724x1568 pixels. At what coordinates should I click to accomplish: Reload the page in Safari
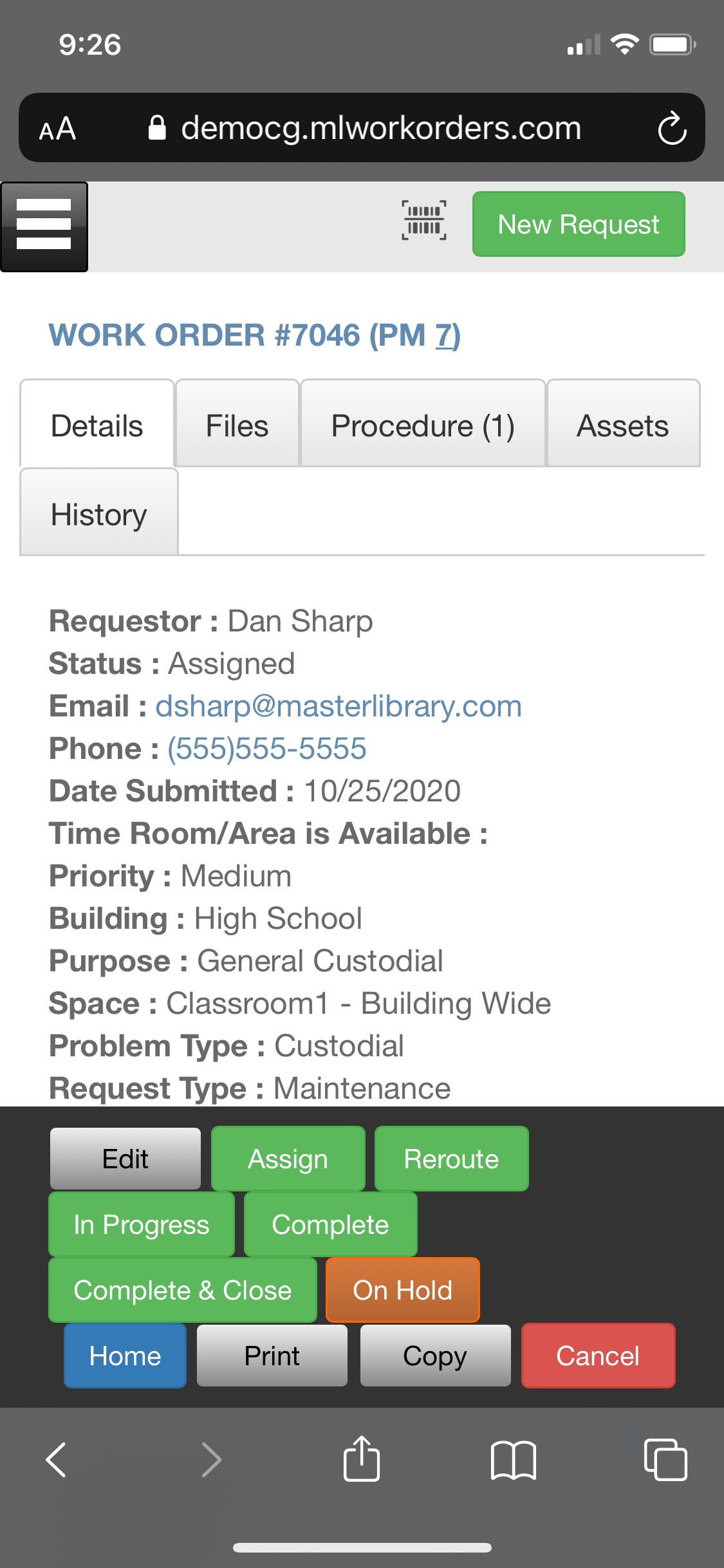(x=672, y=128)
